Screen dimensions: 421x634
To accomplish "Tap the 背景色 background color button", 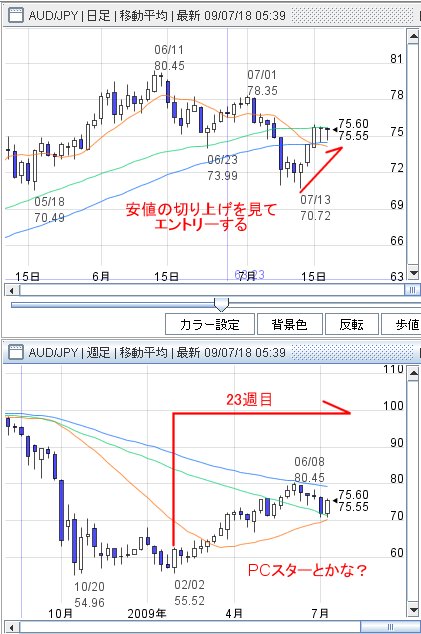I will (x=290, y=324).
